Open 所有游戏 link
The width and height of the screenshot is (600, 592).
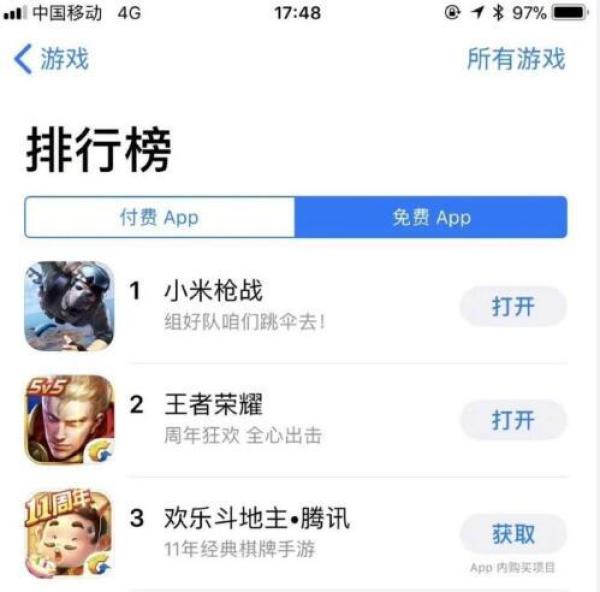[x=516, y=59]
